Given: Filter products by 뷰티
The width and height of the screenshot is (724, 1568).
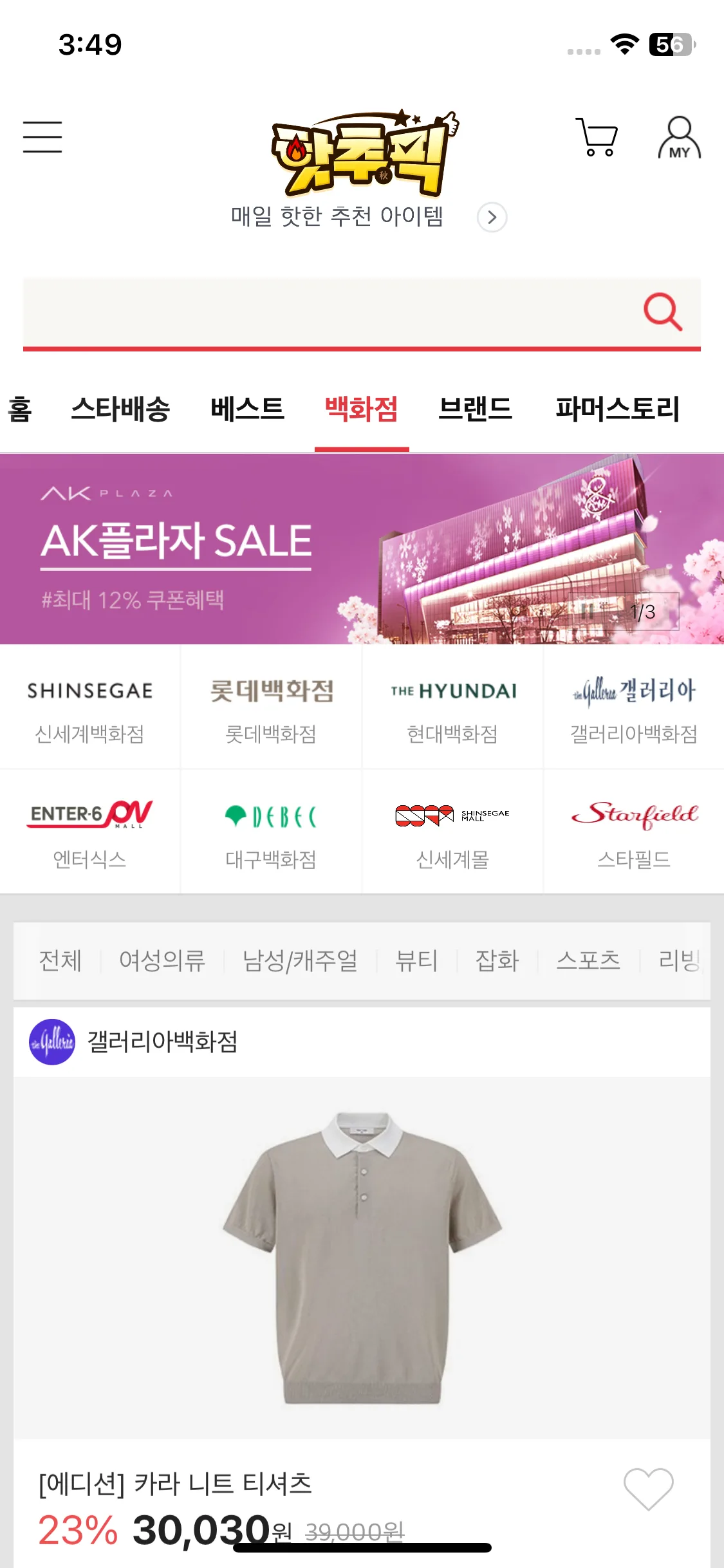Looking at the screenshot, I should point(416,961).
